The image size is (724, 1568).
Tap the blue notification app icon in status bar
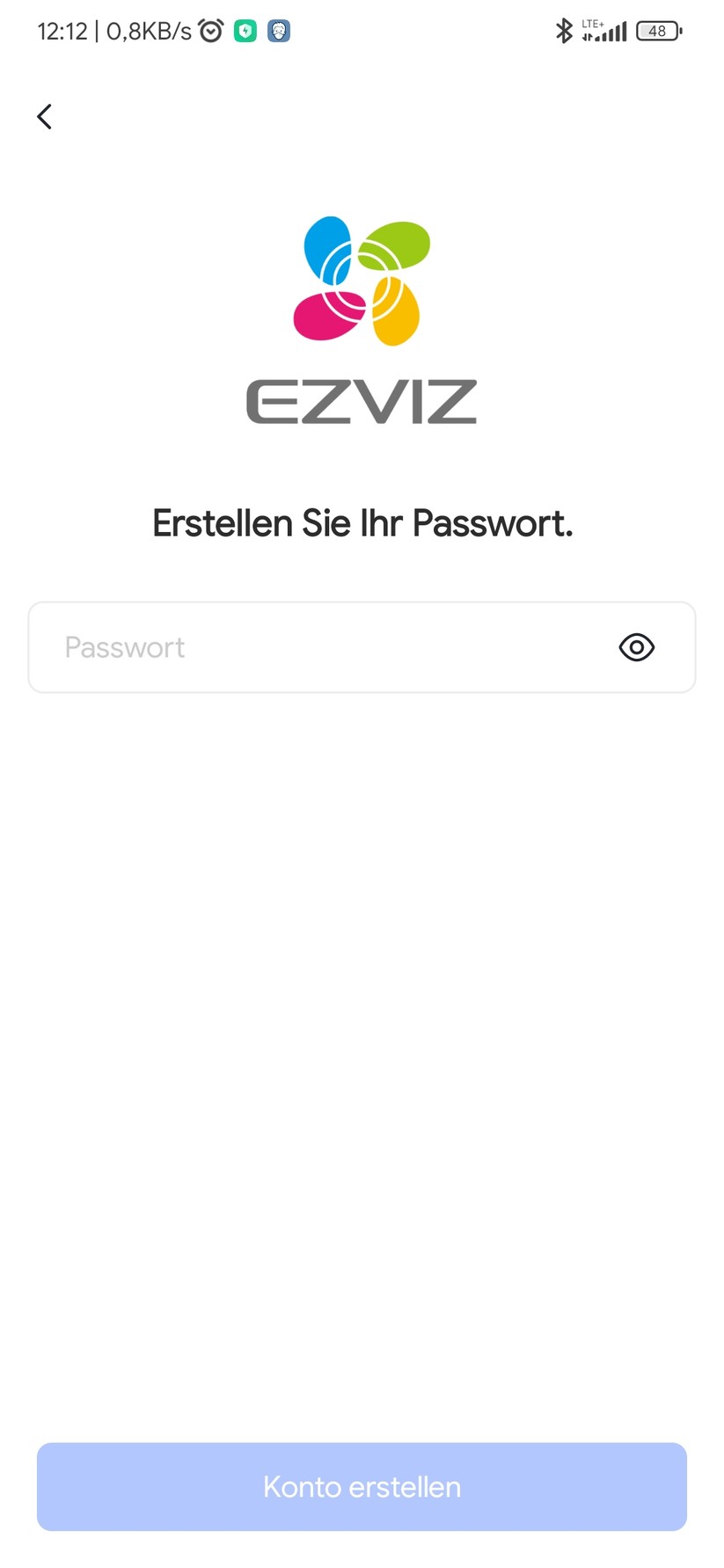tap(278, 30)
